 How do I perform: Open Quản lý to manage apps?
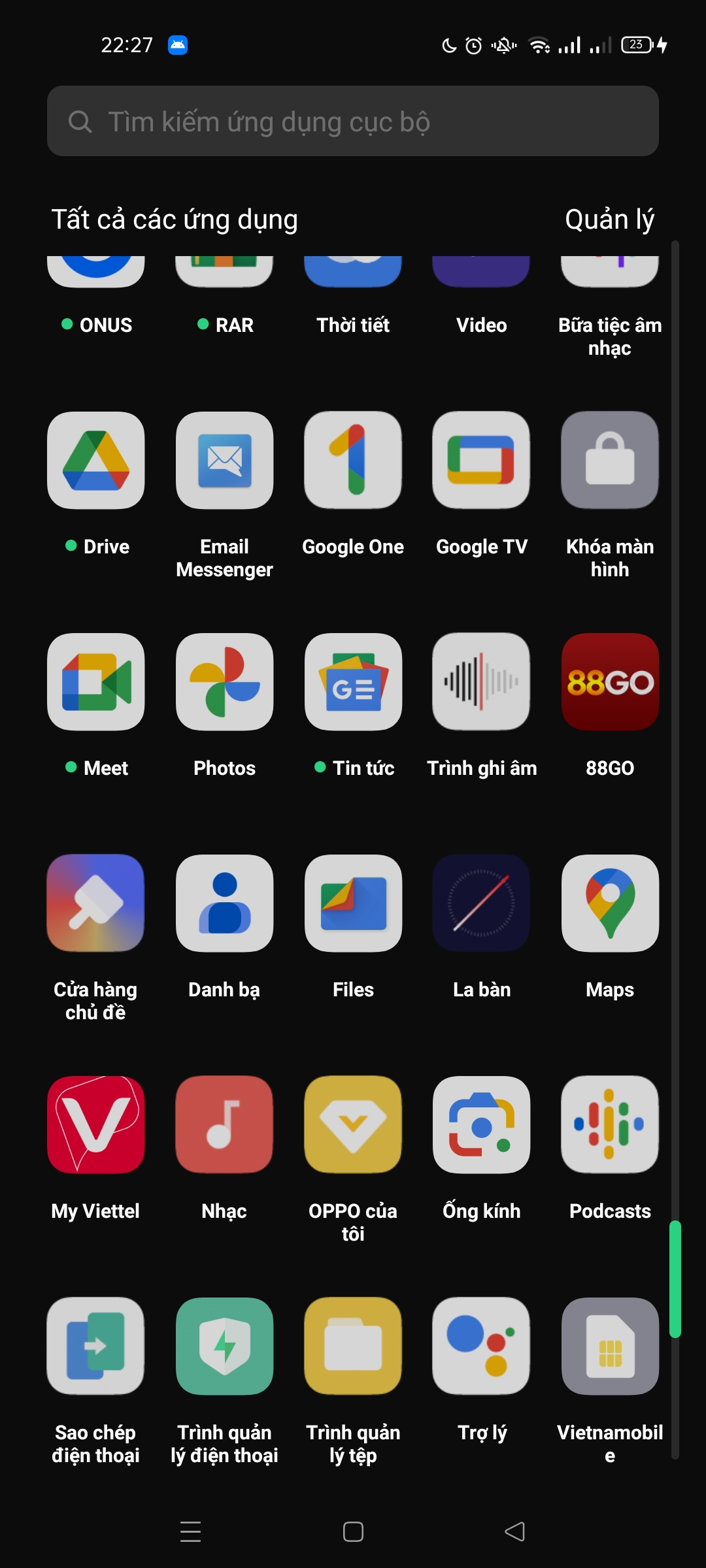click(609, 220)
